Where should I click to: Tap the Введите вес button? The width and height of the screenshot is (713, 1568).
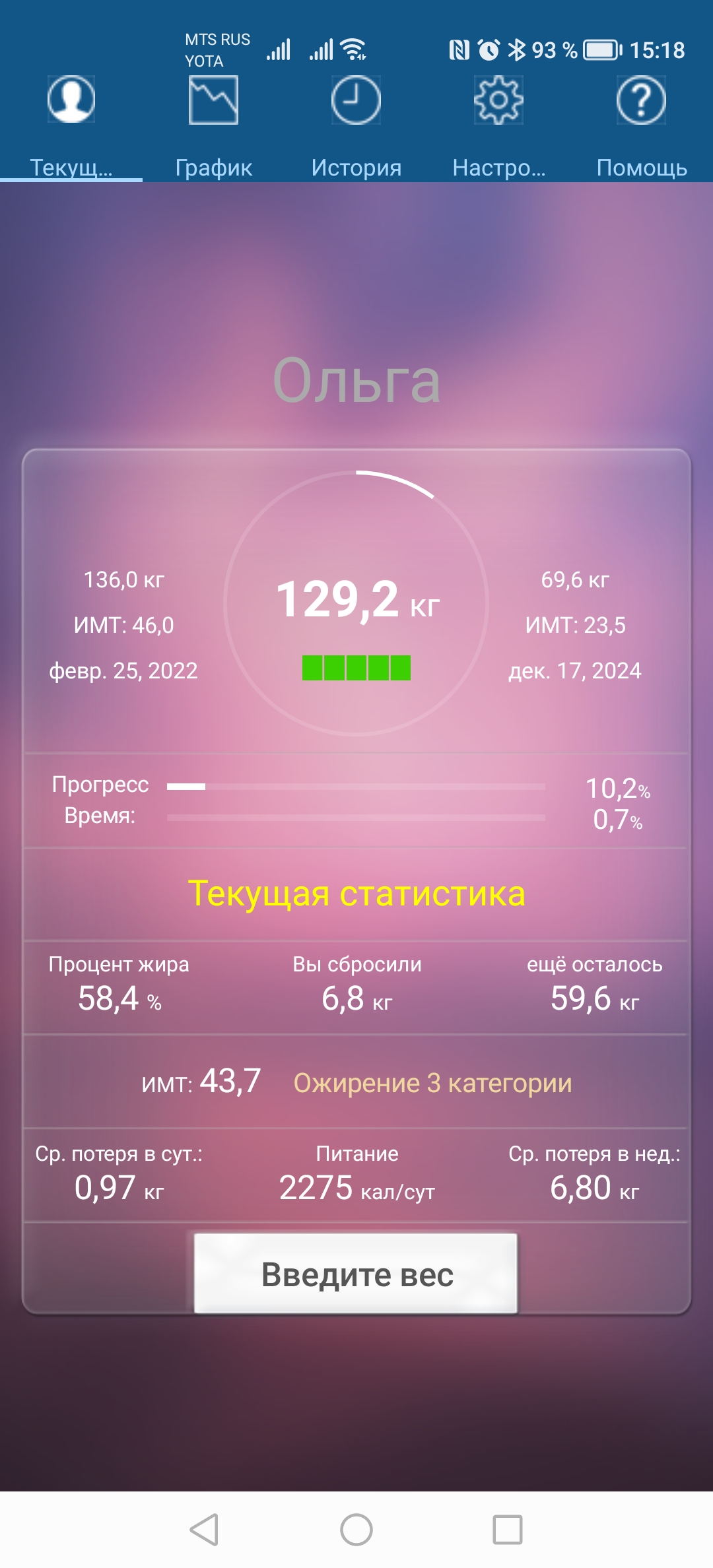356,1273
